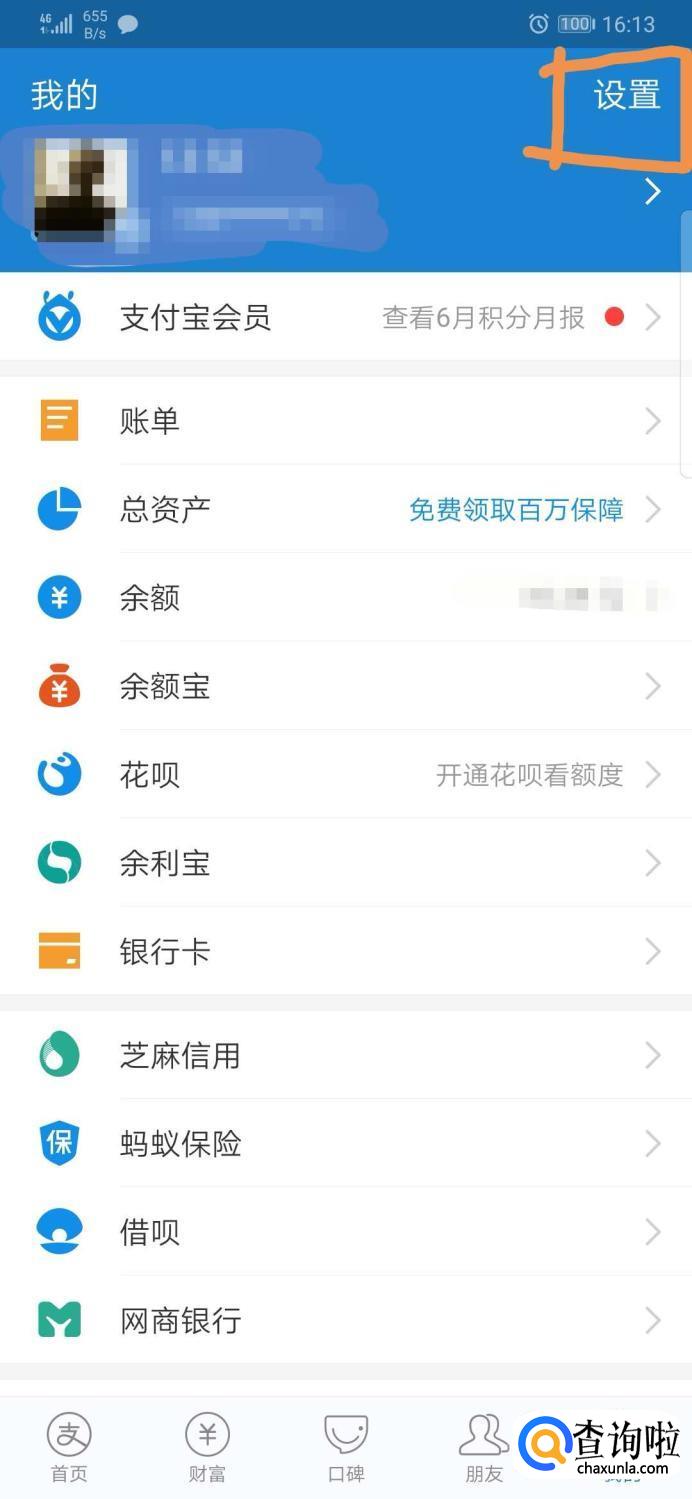Open 花呗 credit service
The image size is (692, 1499).
pos(345,775)
